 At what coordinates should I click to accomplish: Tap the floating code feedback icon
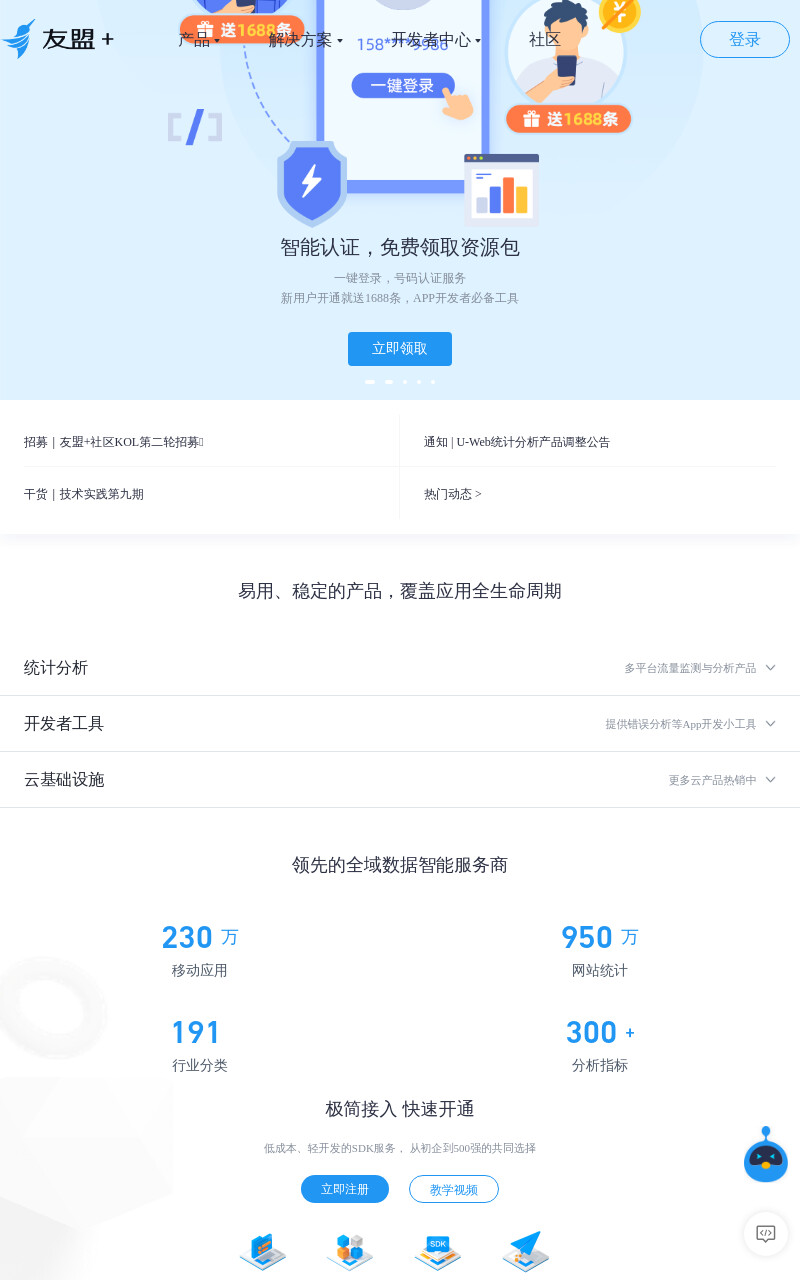[766, 1233]
